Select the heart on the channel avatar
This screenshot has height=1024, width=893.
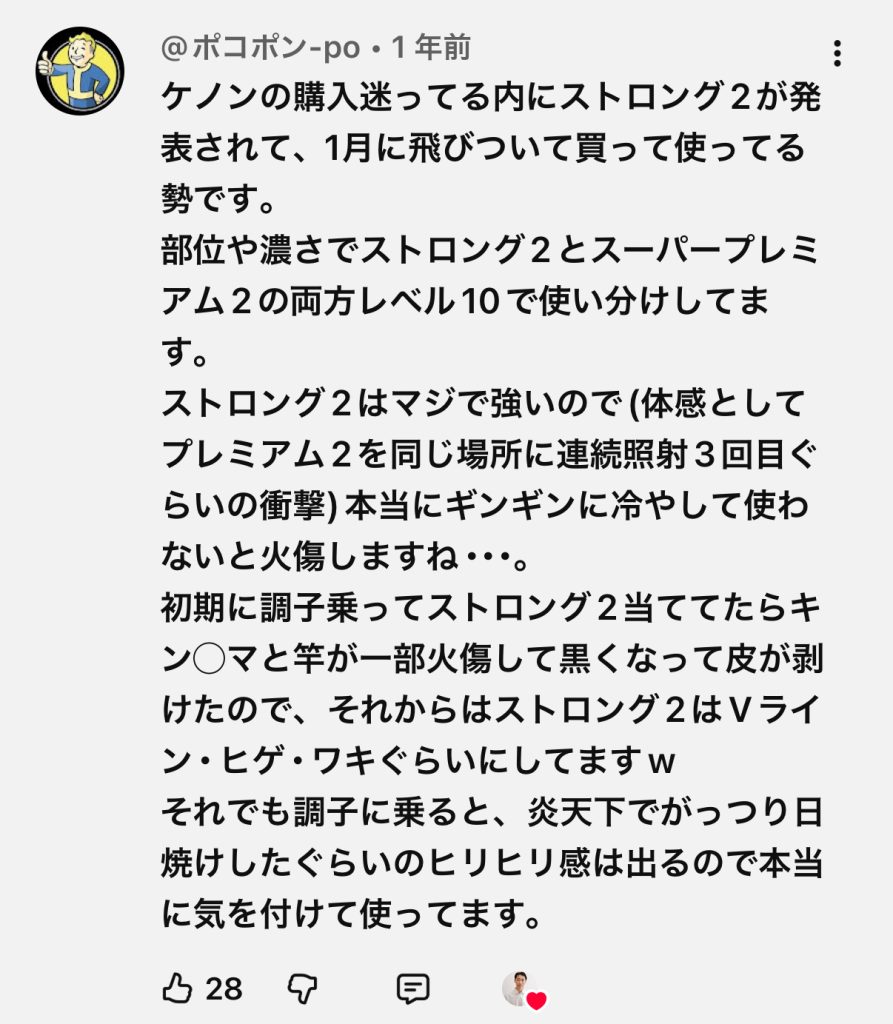(536, 997)
